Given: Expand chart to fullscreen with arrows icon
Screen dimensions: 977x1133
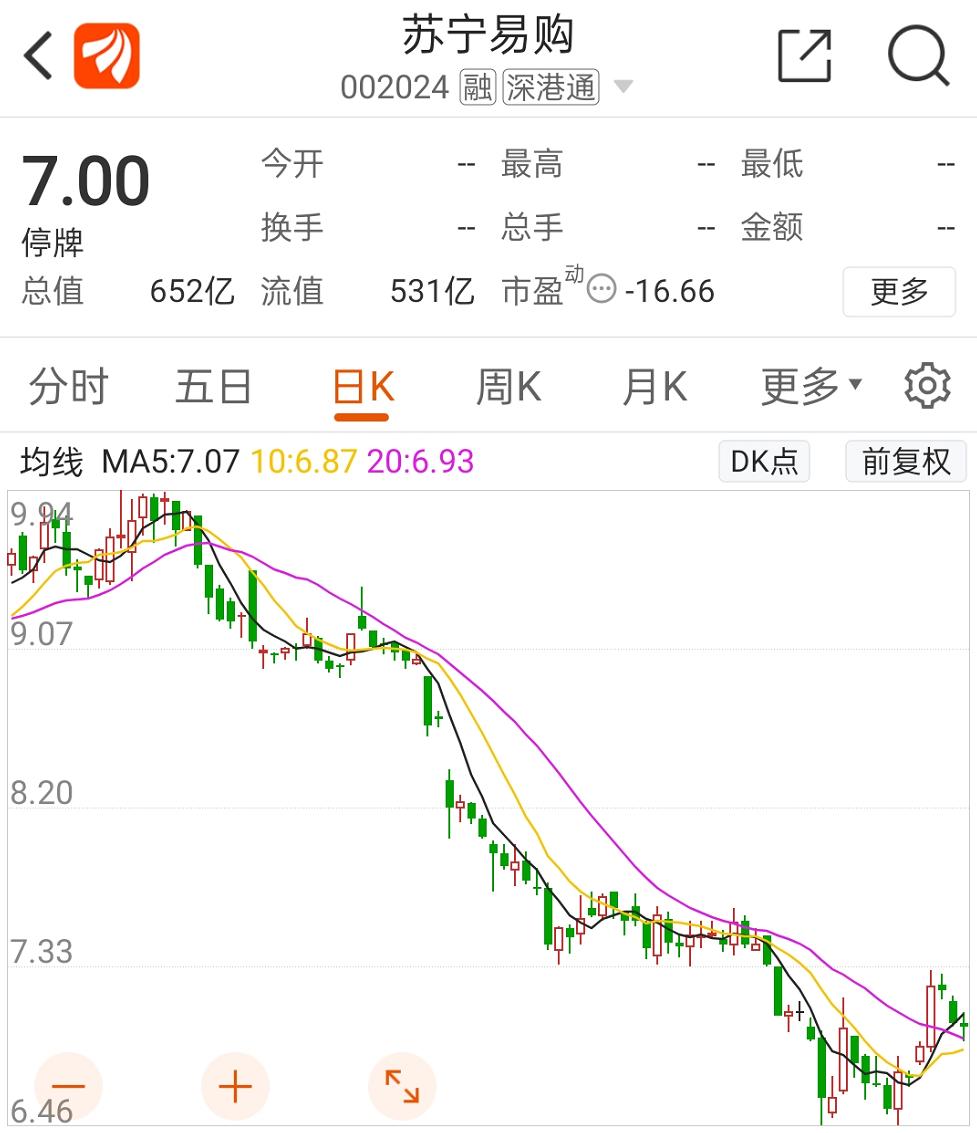Looking at the screenshot, I should coord(400,1083).
